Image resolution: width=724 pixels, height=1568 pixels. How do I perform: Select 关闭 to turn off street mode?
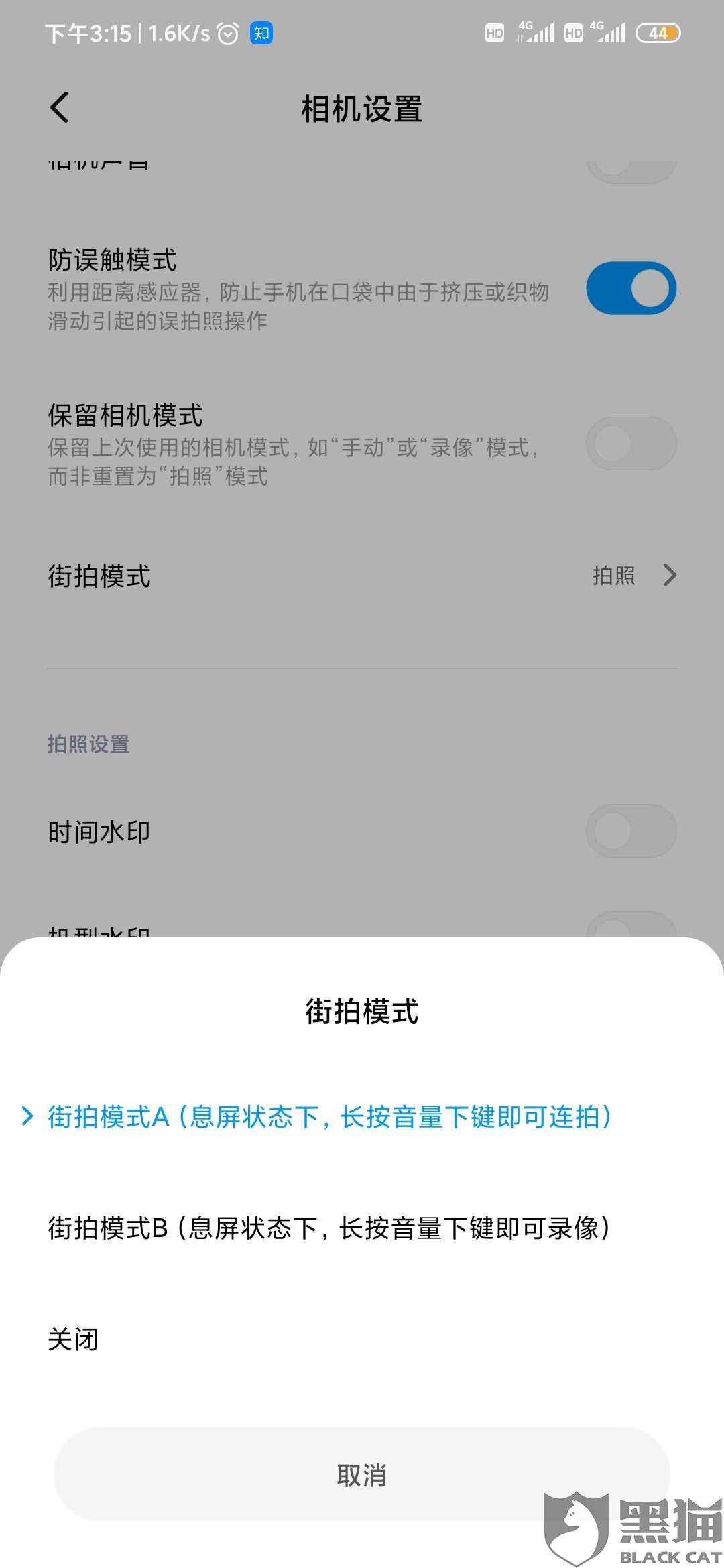(362, 1340)
